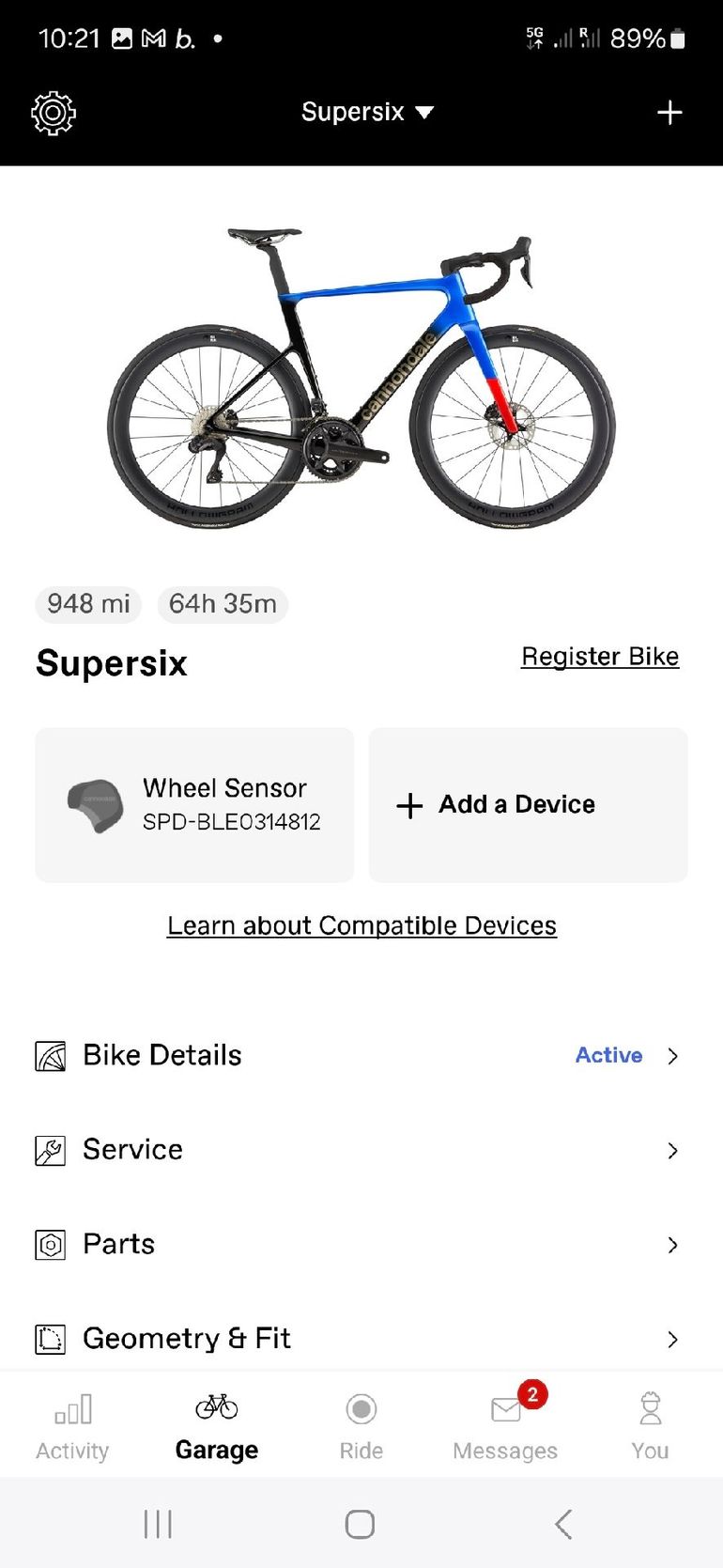This screenshot has width=723, height=1568.
Task: Expand the Supersix bike selector dropdown
Action: 367,112
